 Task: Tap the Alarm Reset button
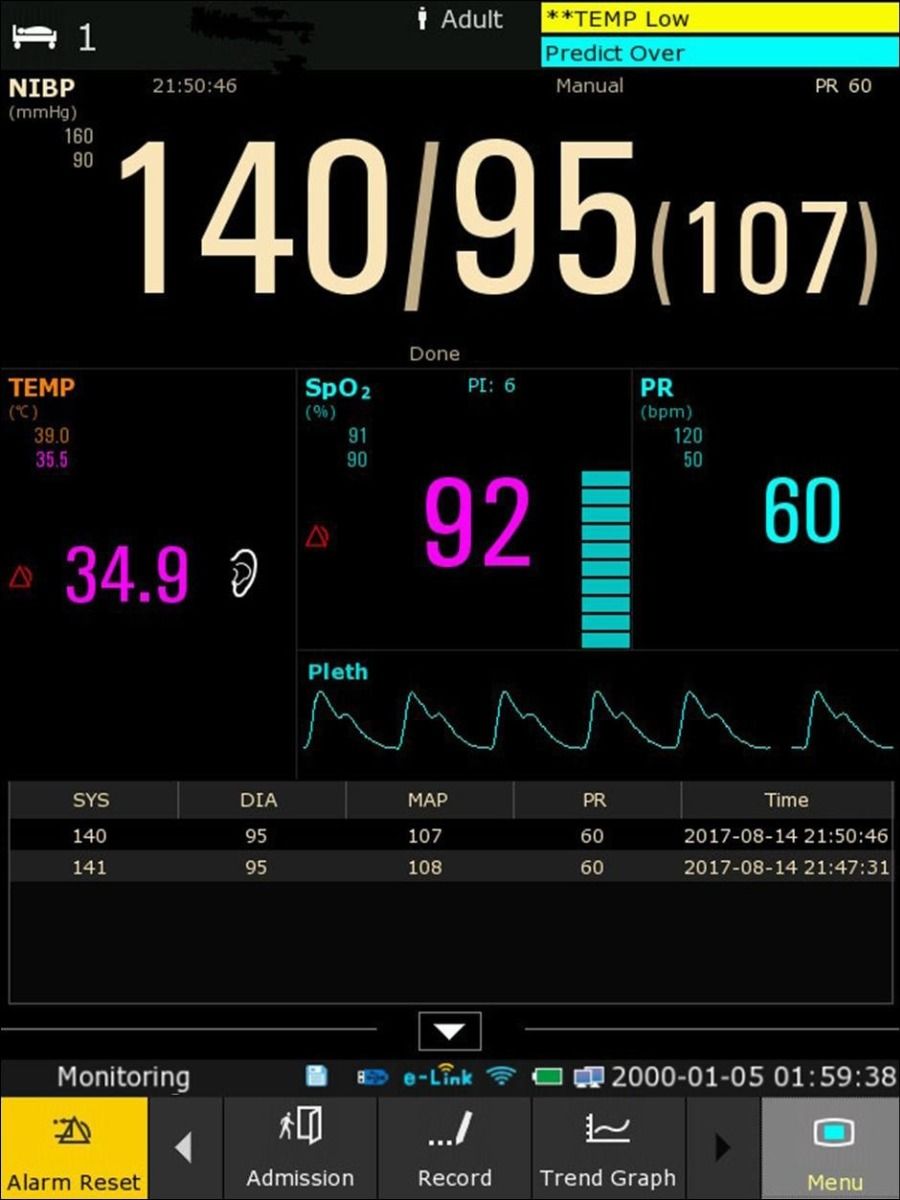pos(74,1148)
